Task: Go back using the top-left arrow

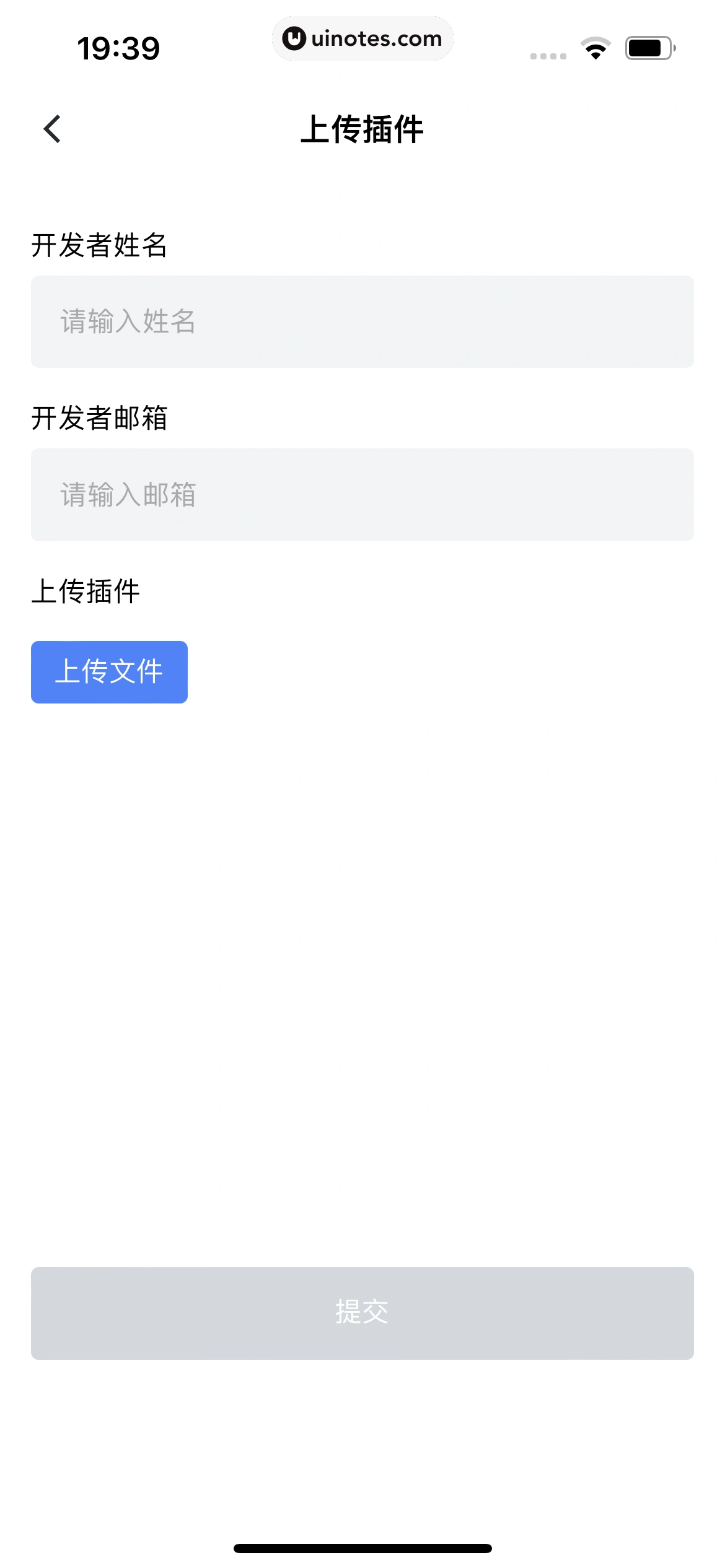Action: coord(53,129)
